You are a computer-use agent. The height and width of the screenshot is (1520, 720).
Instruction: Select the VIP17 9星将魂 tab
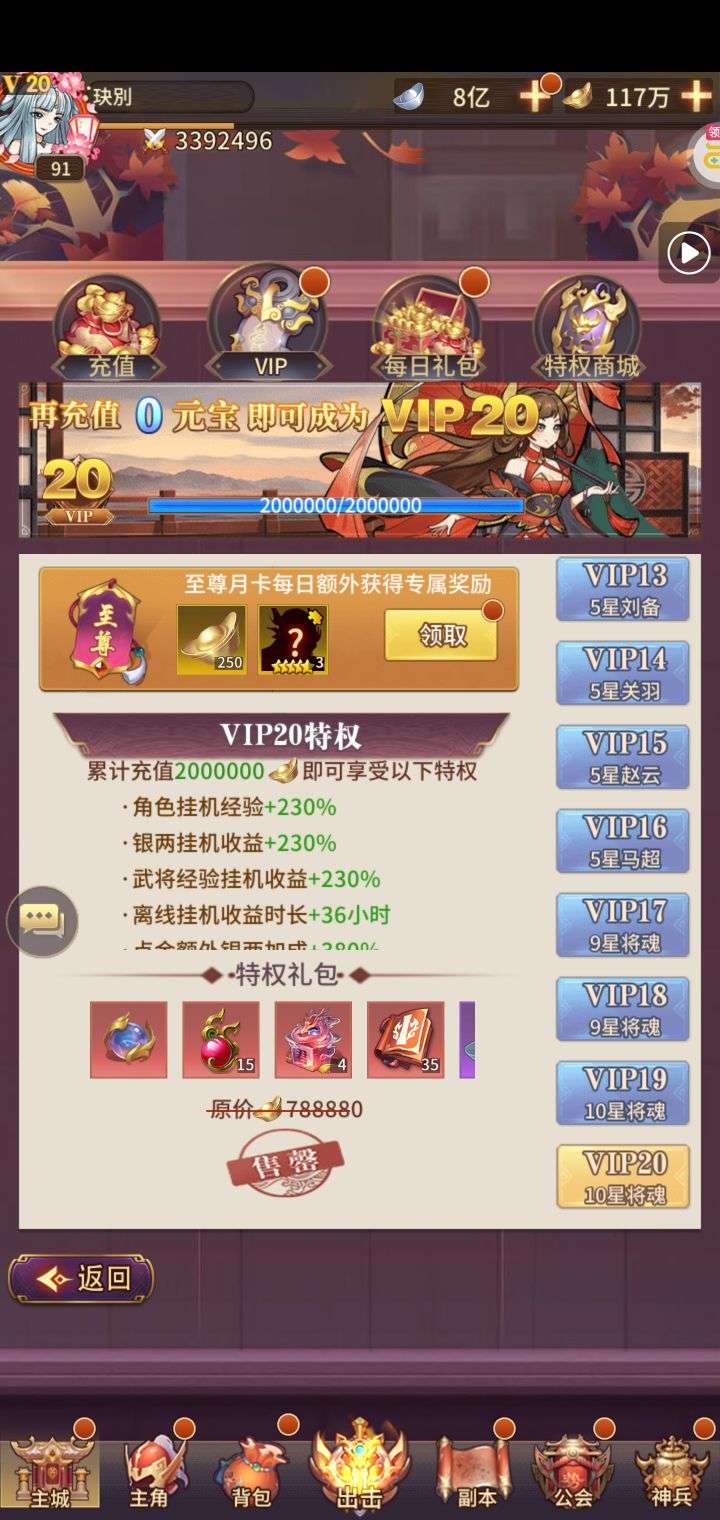click(622, 925)
